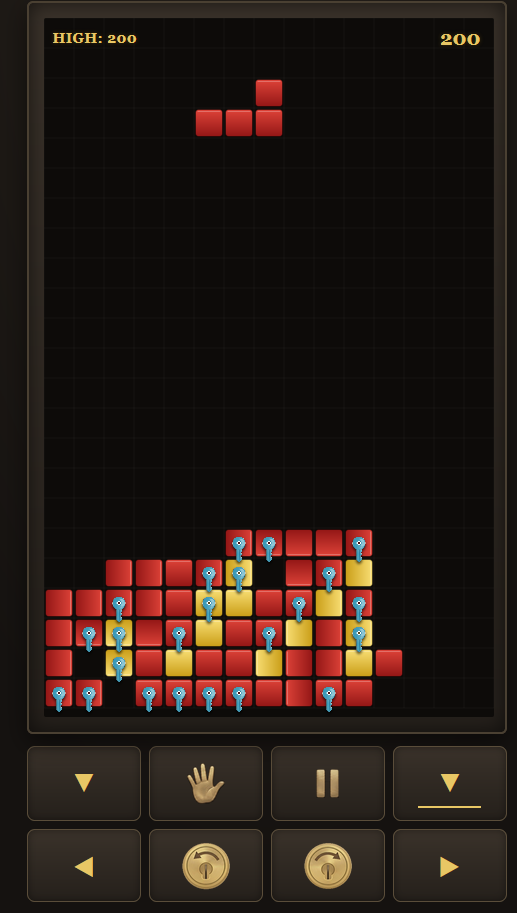Move the falling piece right
517x913 pixels.
[x=449, y=866]
